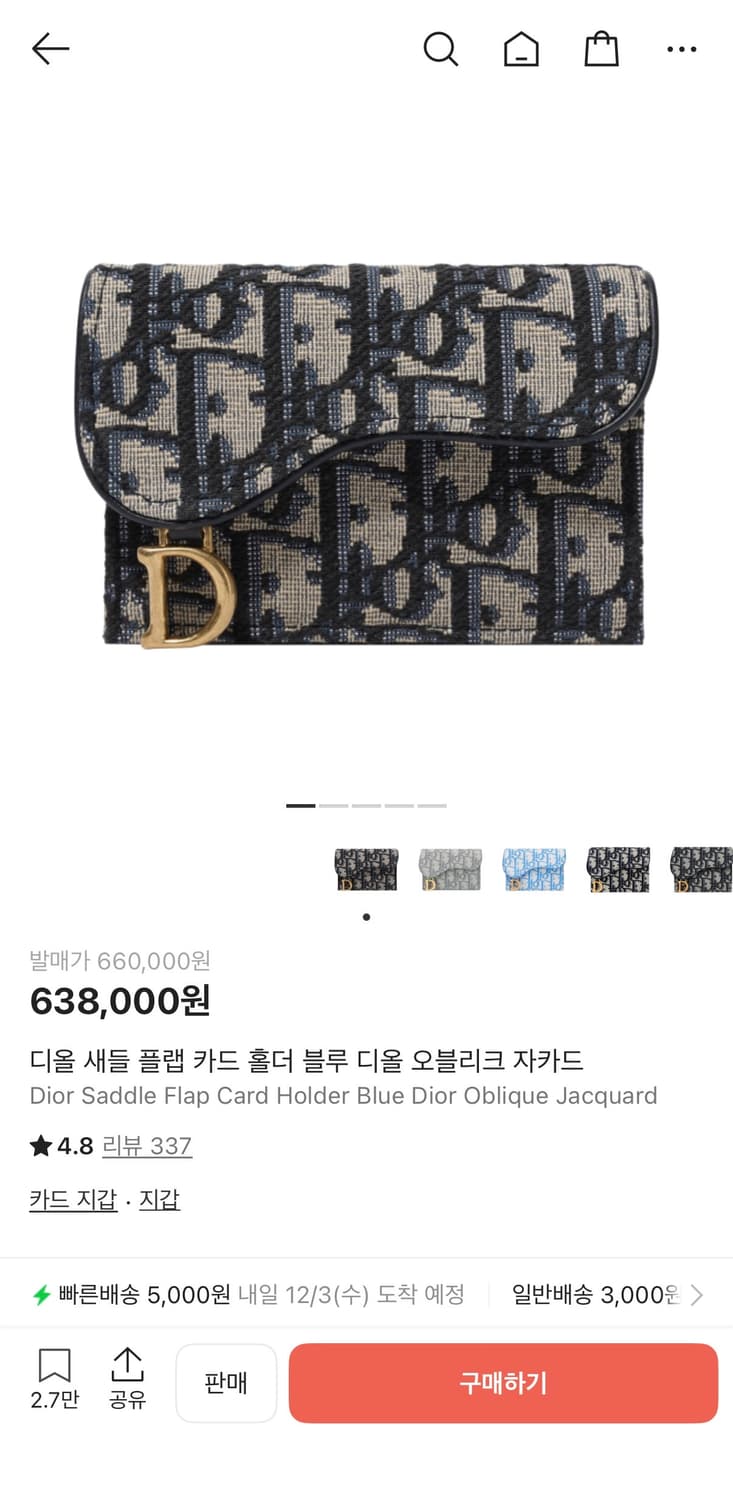Share the product using the 공유 icon
733x1500 pixels.
[128, 1381]
